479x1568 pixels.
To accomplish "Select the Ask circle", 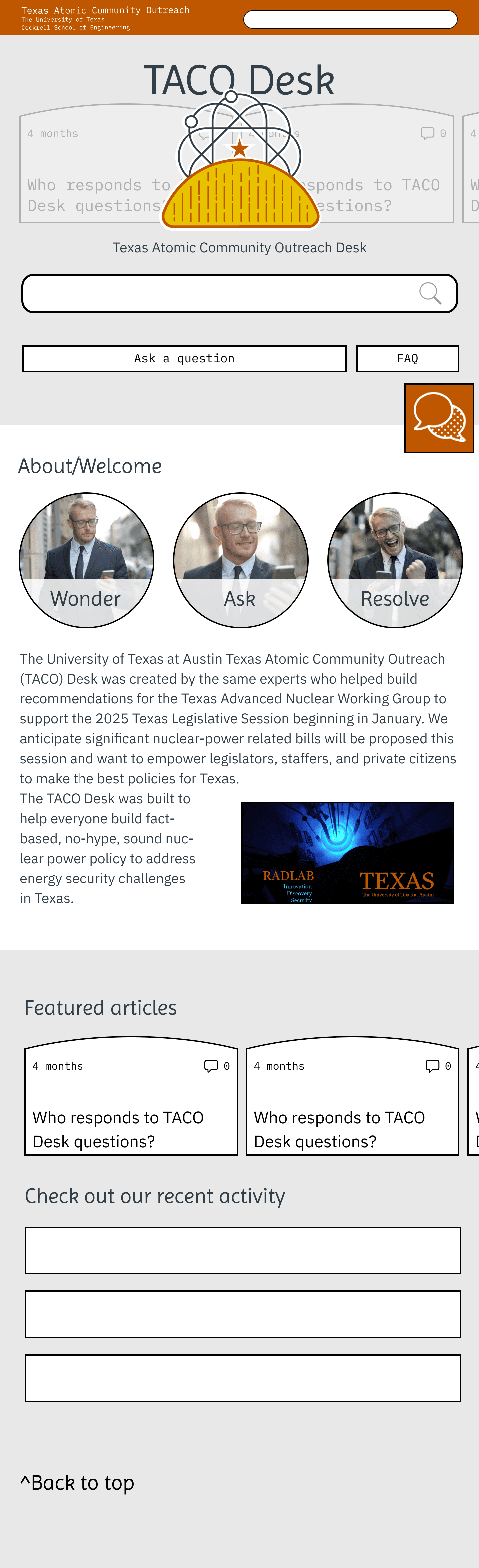I will pyautogui.click(x=240, y=560).
